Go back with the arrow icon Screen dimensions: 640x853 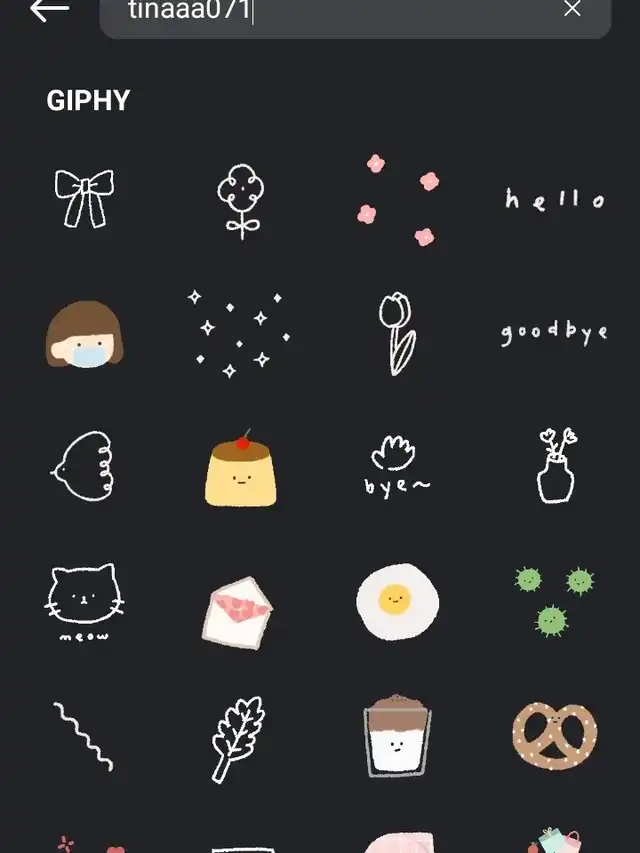click(49, 10)
